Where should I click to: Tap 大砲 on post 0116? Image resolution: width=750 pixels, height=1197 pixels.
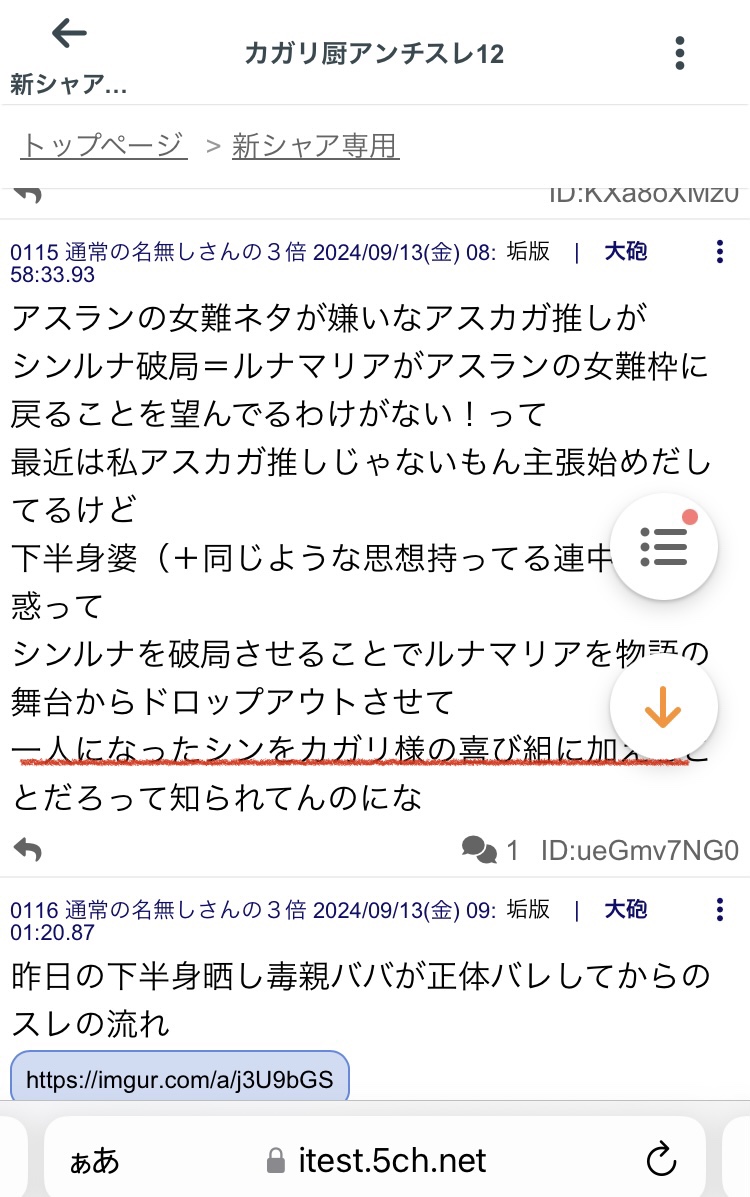pyautogui.click(x=626, y=909)
